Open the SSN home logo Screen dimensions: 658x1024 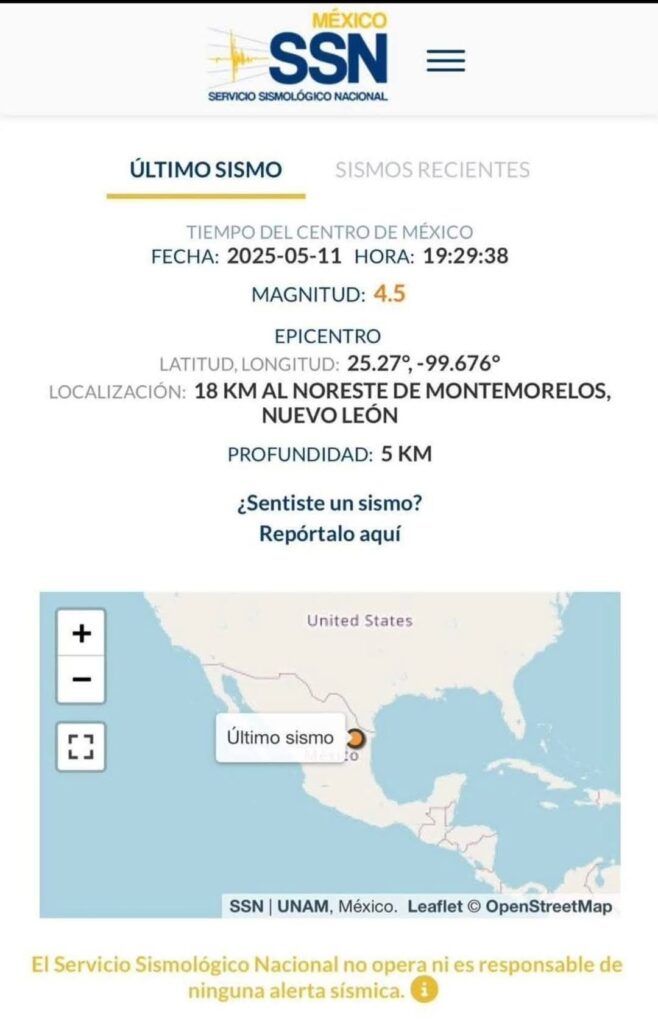point(298,57)
